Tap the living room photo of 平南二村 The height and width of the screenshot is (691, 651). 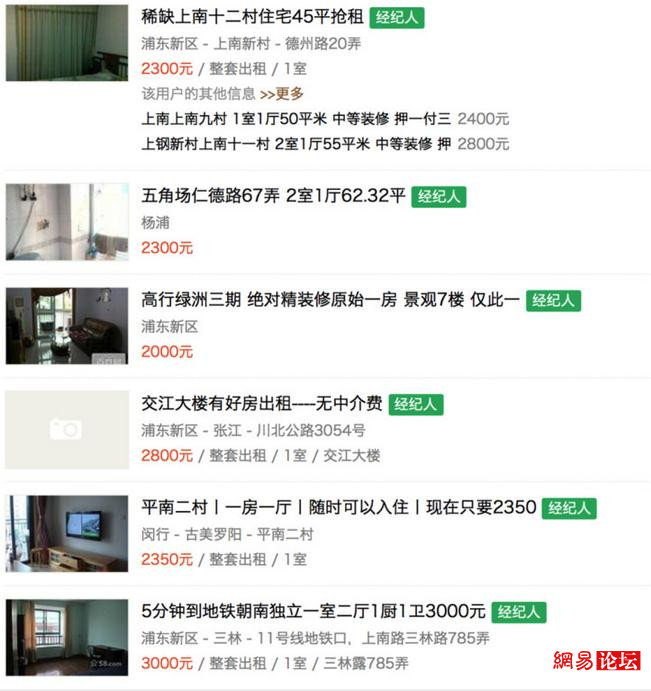[66, 533]
